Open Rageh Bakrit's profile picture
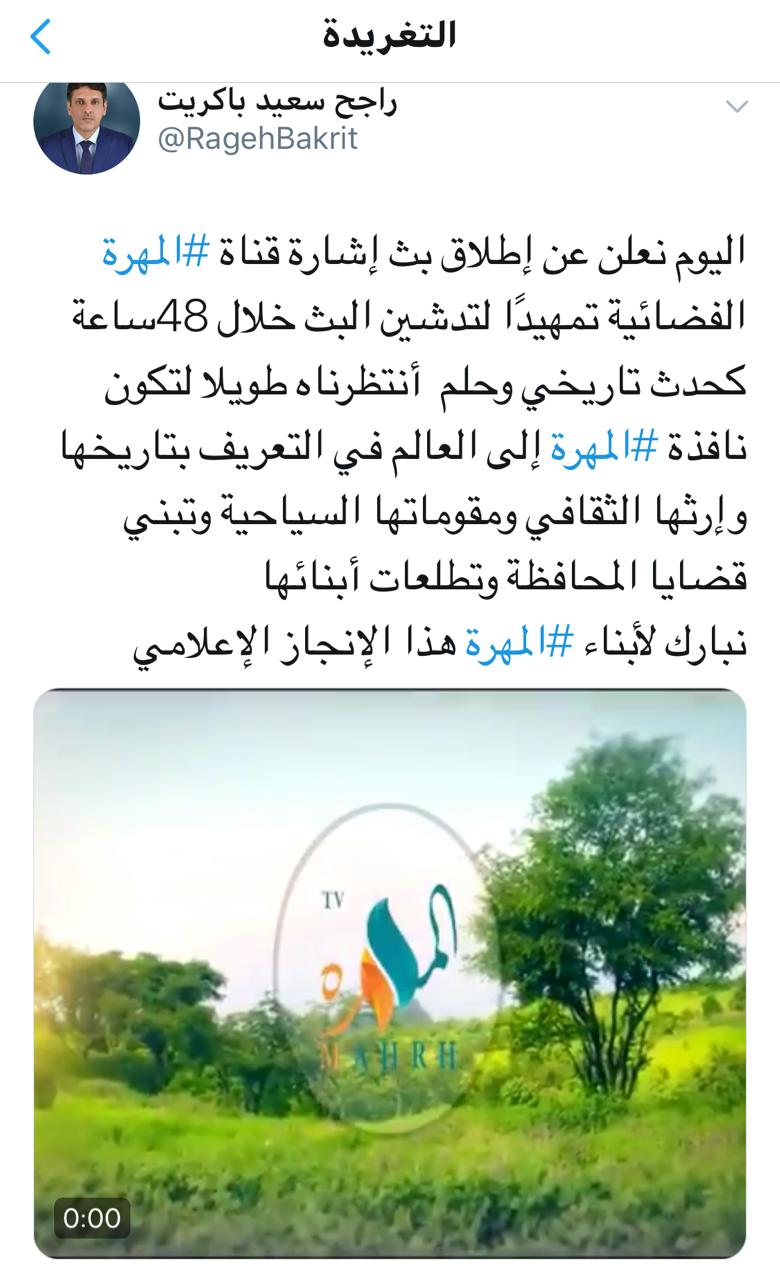Image resolution: width=780 pixels, height=1280 pixels. (86, 125)
